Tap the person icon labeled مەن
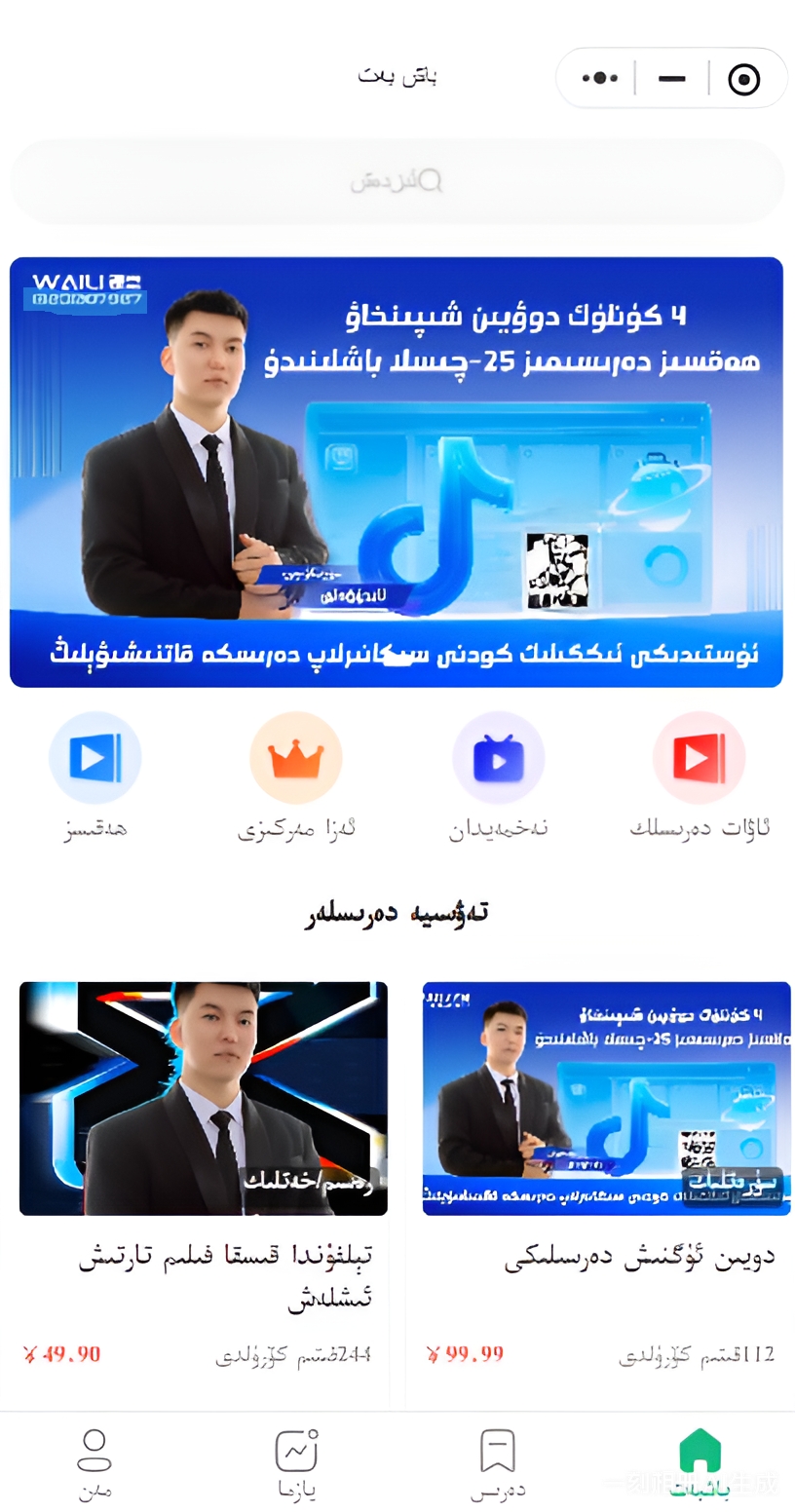The image size is (795, 1512). pyautogui.click(x=94, y=1454)
